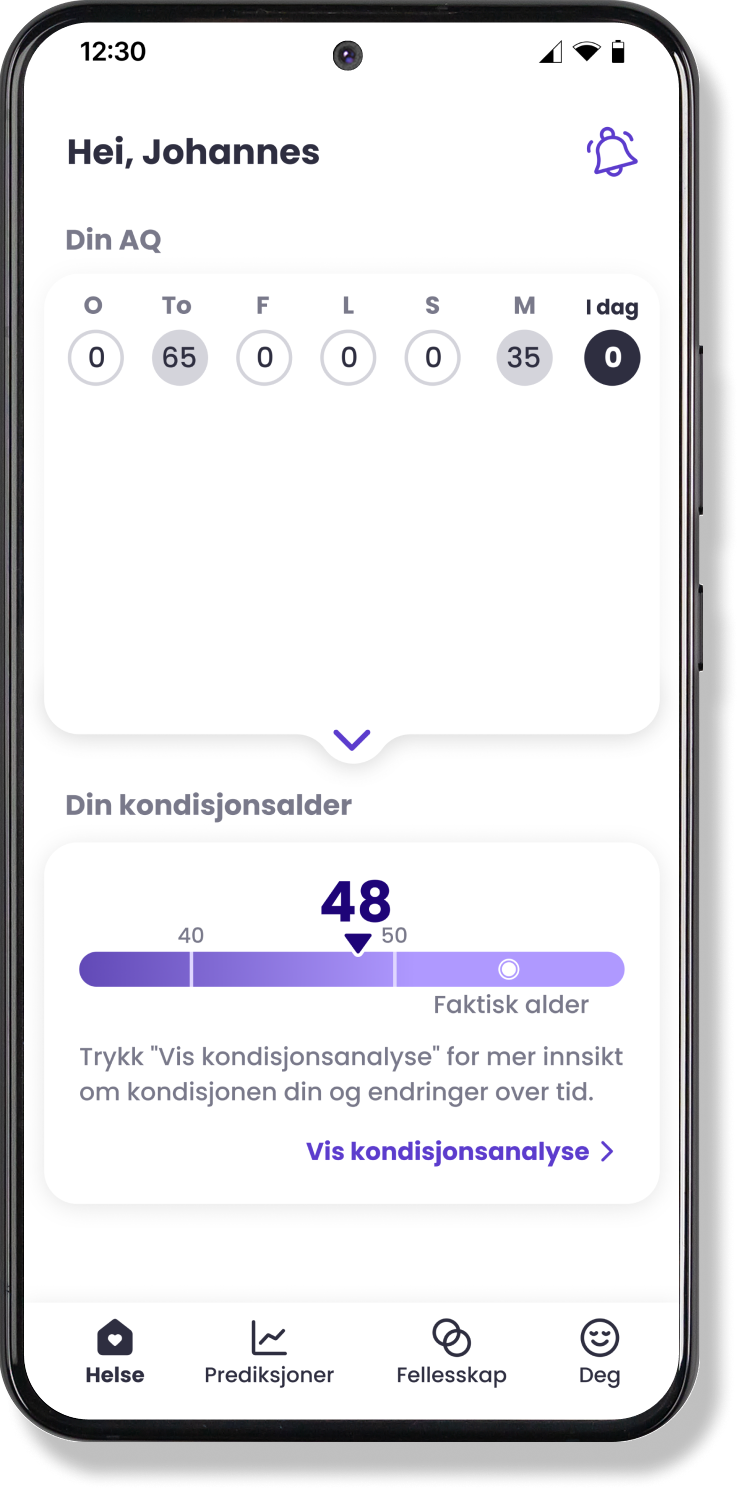Viewport: 739px width, 1490px height.
Task: Select Sunday's S day circle
Action: tap(432, 358)
